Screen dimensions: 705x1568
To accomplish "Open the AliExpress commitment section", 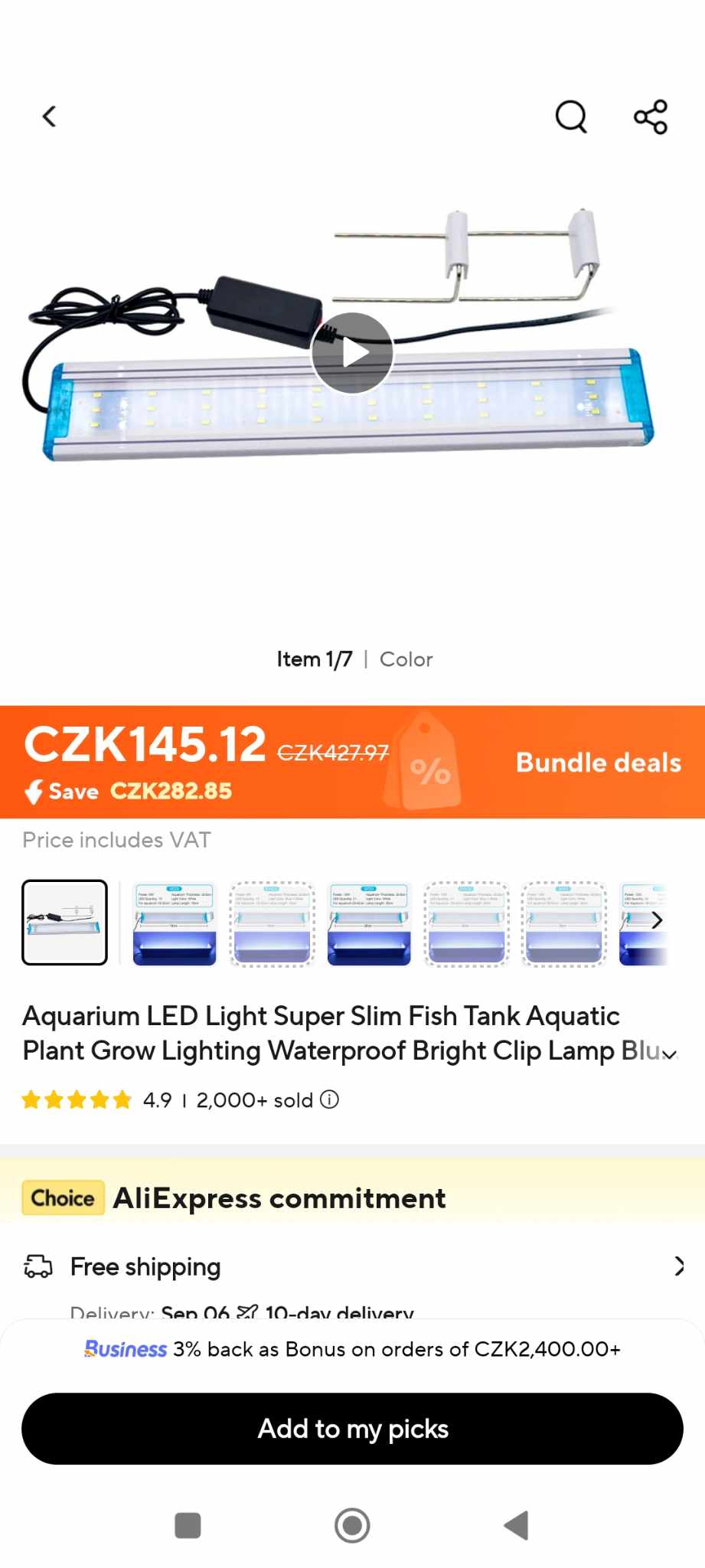I will point(279,1198).
